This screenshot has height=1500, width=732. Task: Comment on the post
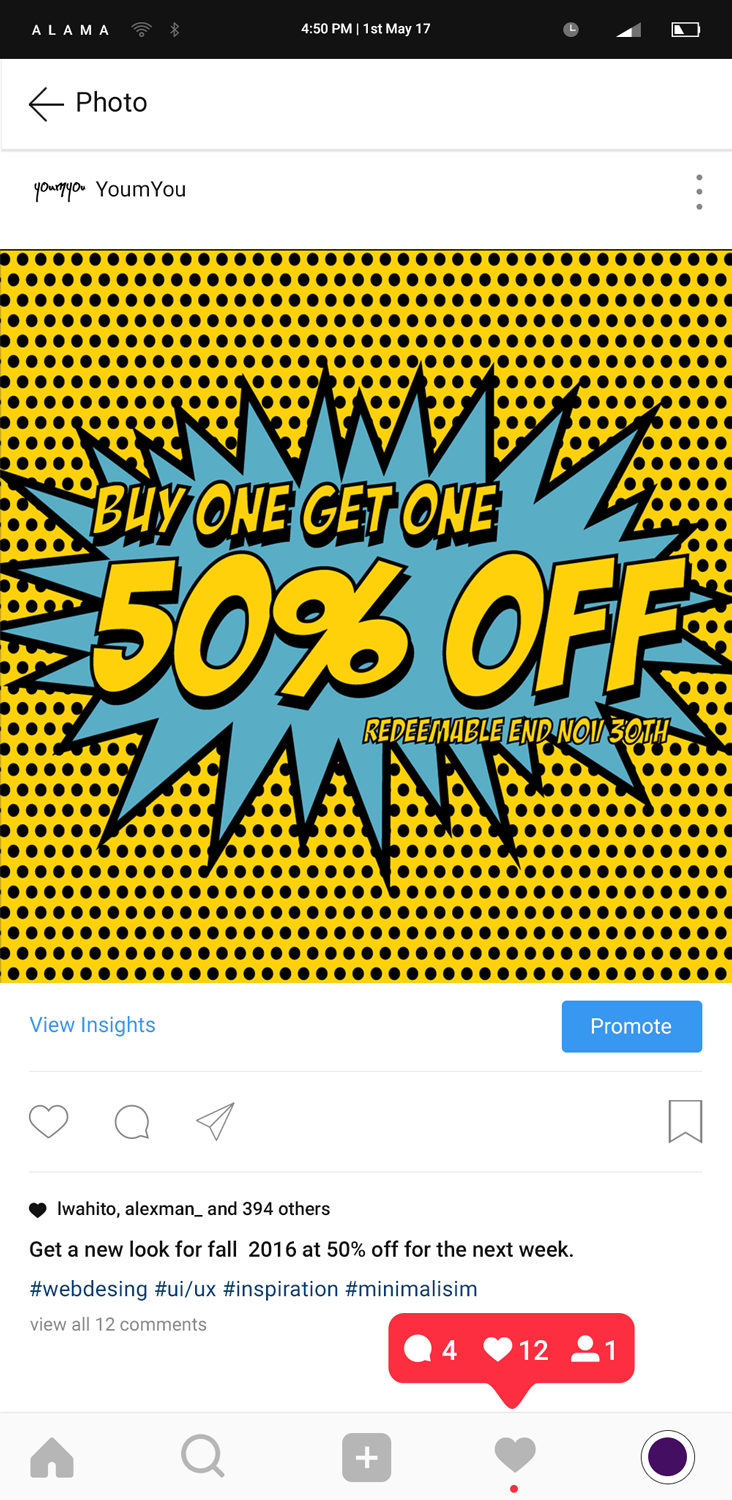(x=132, y=1122)
